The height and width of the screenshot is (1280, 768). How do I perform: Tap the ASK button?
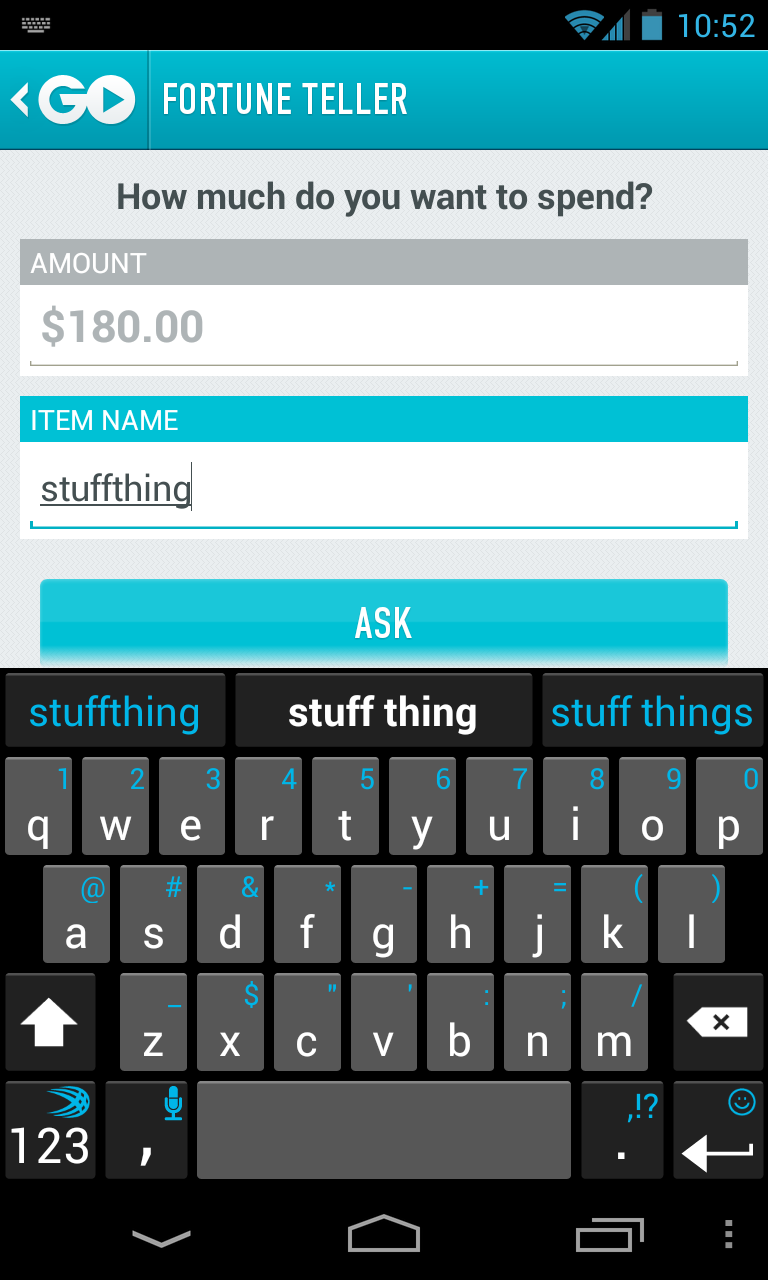(x=383, y=622)
